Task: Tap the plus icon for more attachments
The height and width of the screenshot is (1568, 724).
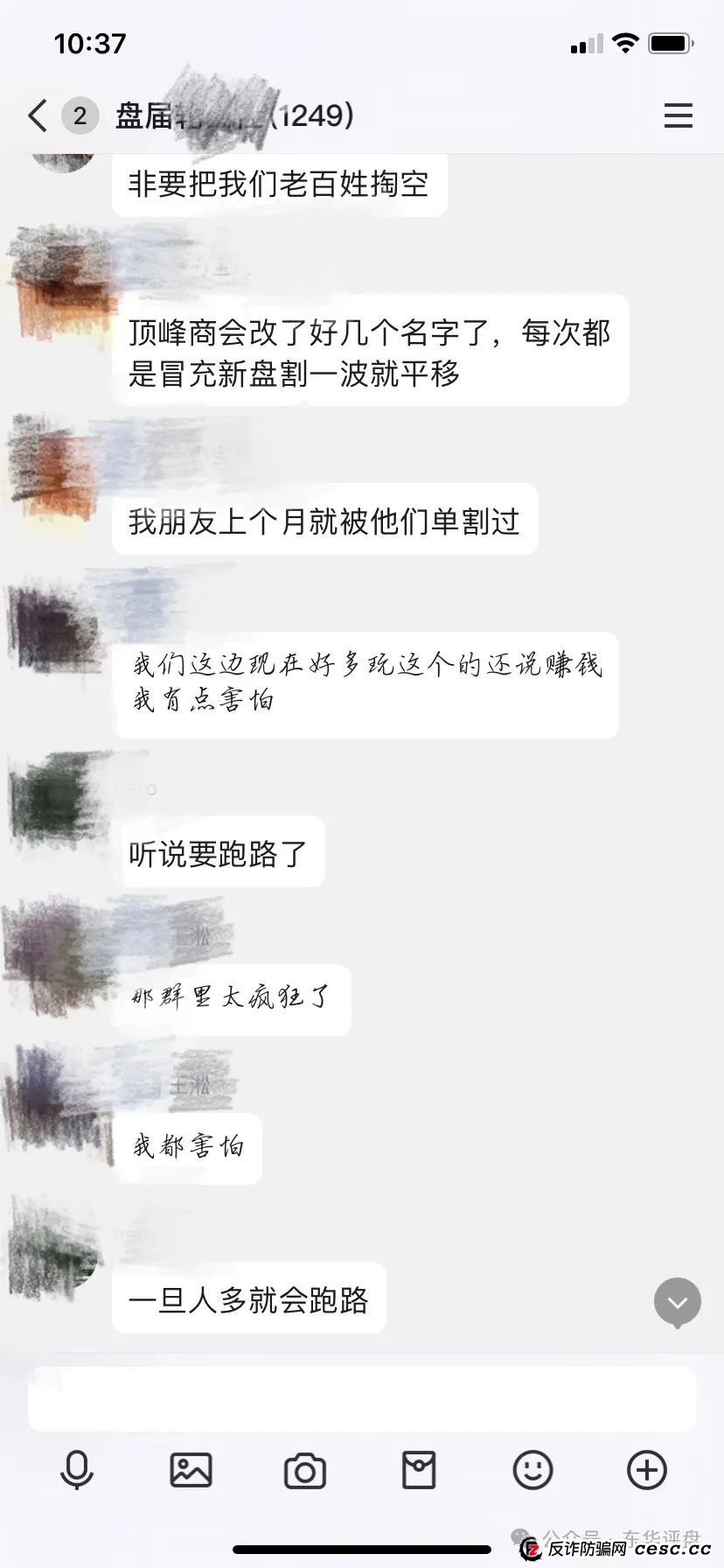Action: [646, 1471]
